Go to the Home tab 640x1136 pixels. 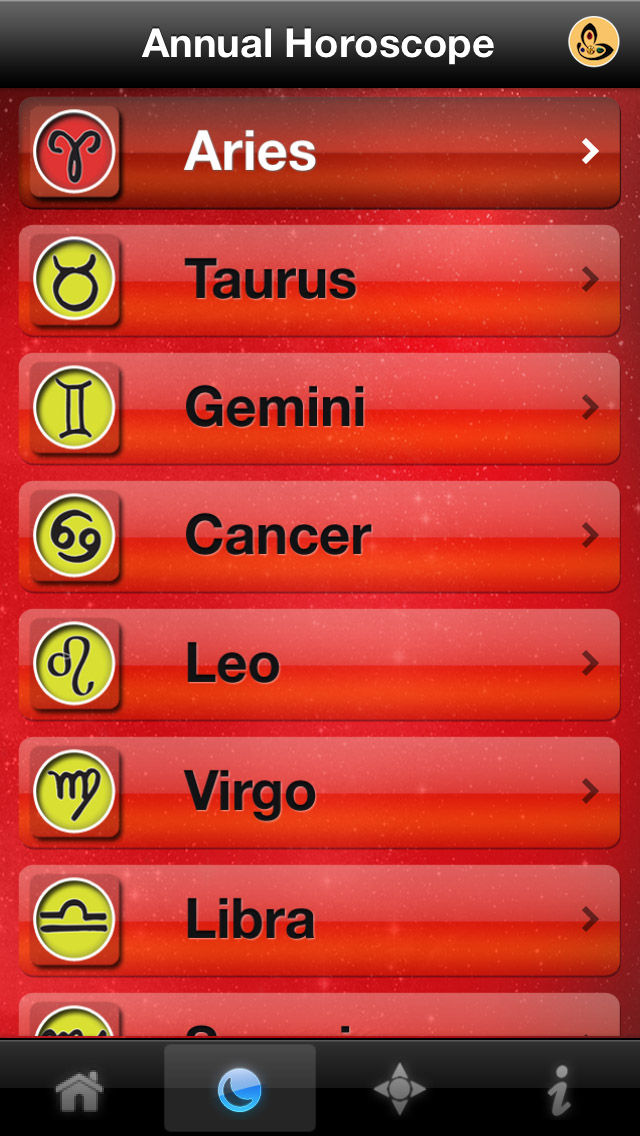[x=80, y=1090]
